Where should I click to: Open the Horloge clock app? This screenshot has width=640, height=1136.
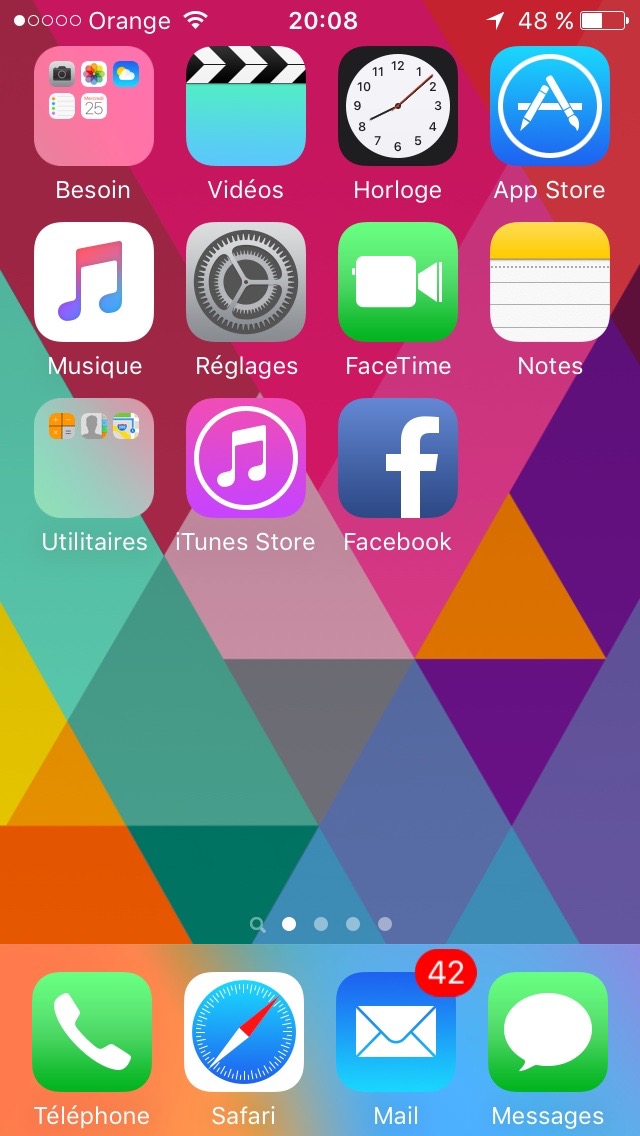pos(398,106)
